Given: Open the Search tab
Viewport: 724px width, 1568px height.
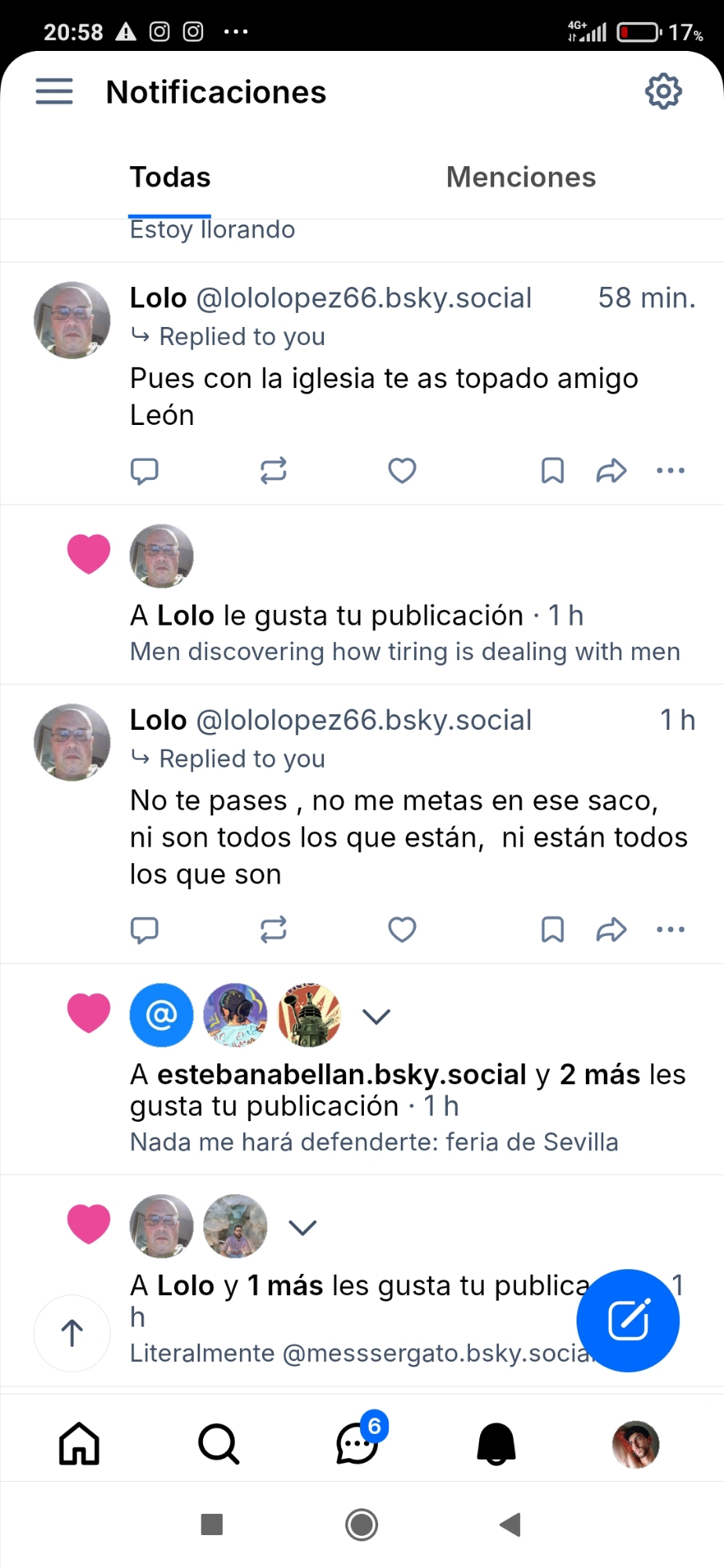Looking at the screenshot, I should pos(218,1443).
